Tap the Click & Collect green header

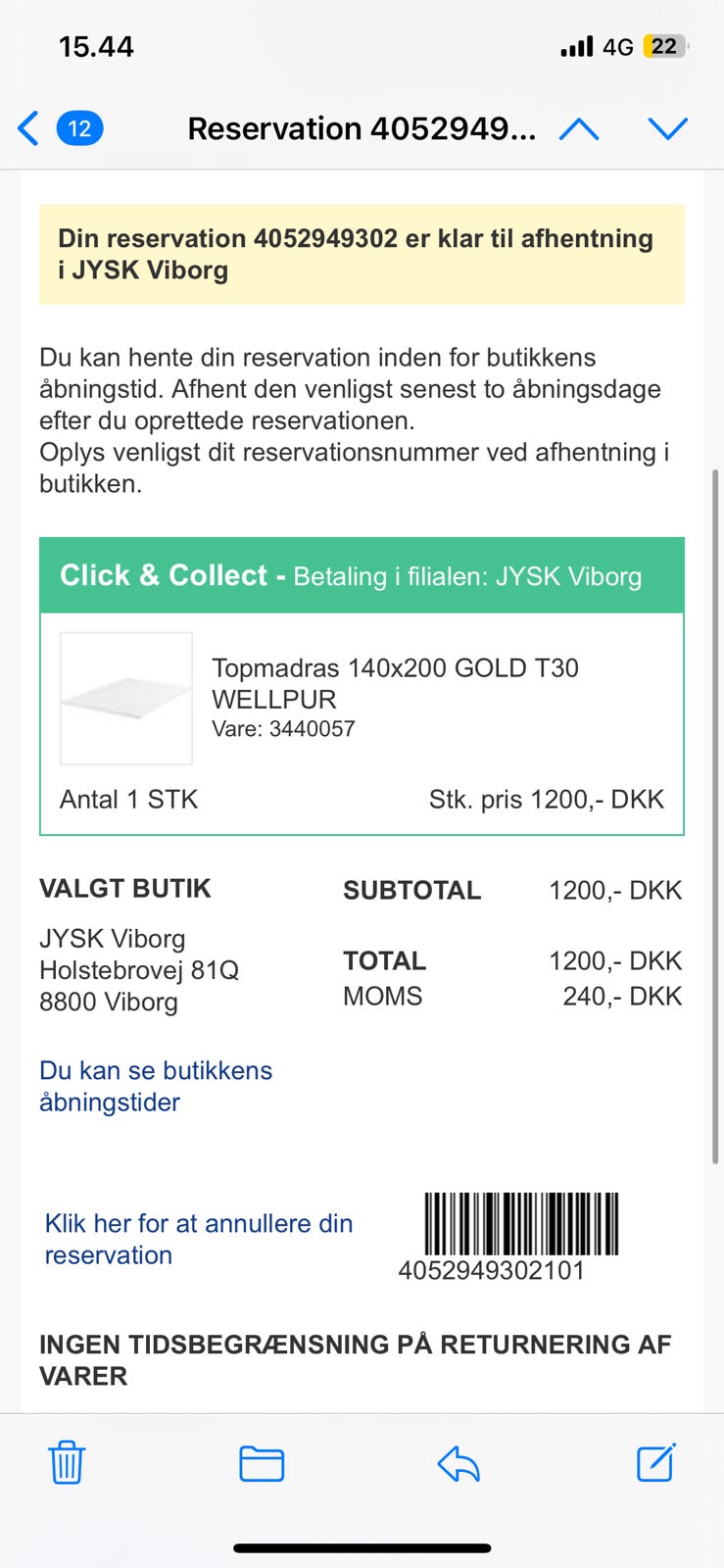click(x=362, y=575)
